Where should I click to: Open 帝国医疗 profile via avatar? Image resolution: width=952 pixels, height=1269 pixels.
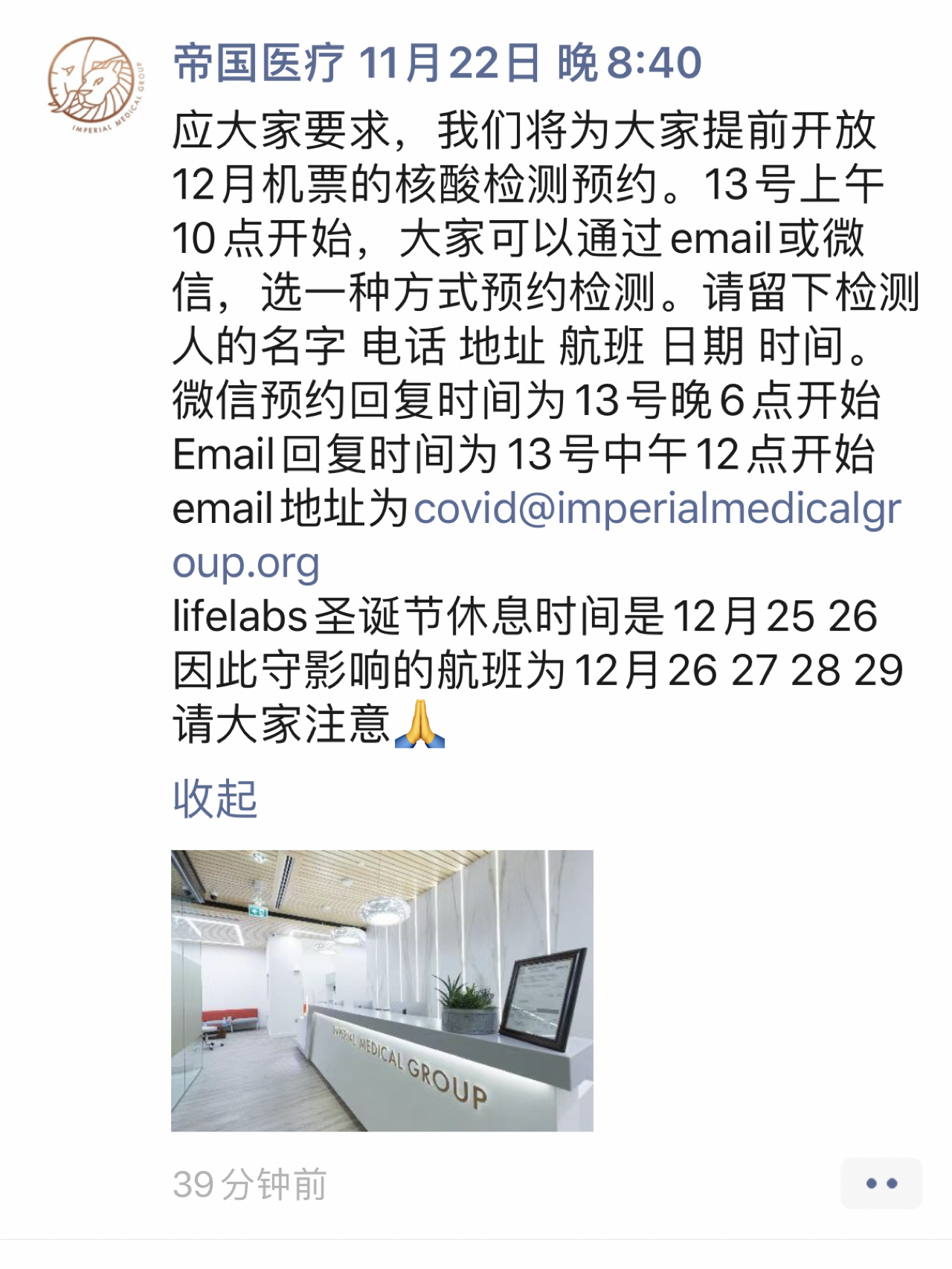pyautogui.click(x=95, y=81)
